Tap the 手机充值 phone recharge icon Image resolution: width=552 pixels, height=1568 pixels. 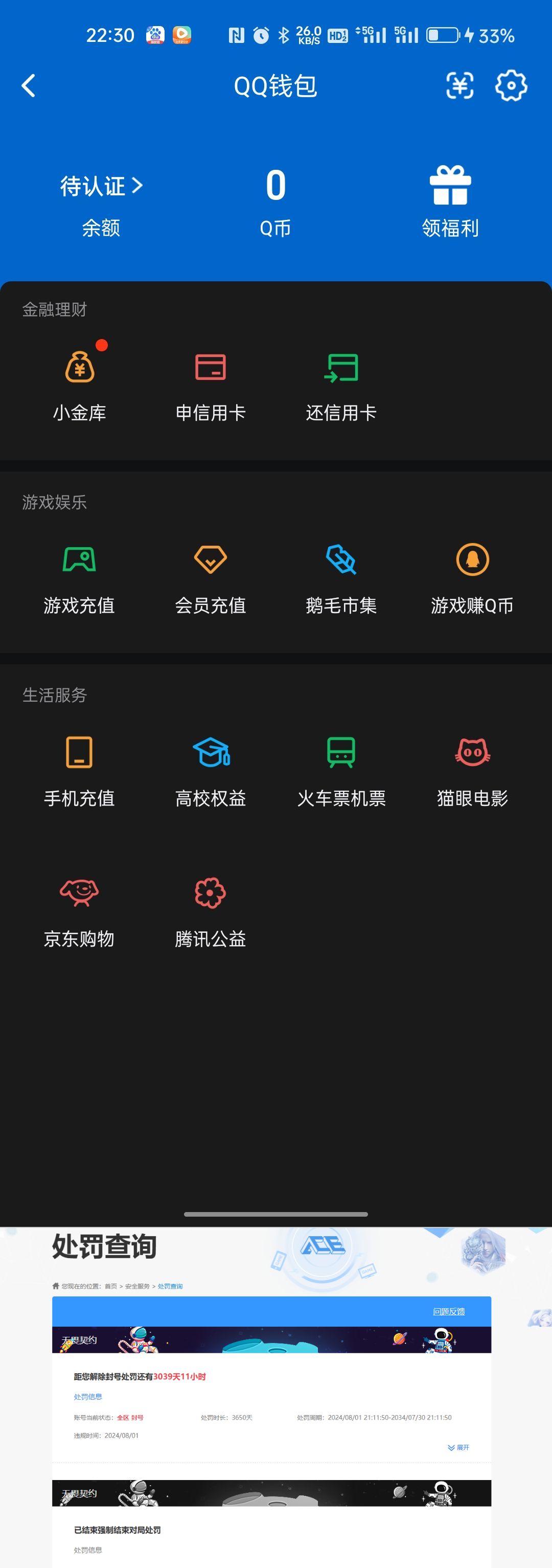(x=80, y=753)
